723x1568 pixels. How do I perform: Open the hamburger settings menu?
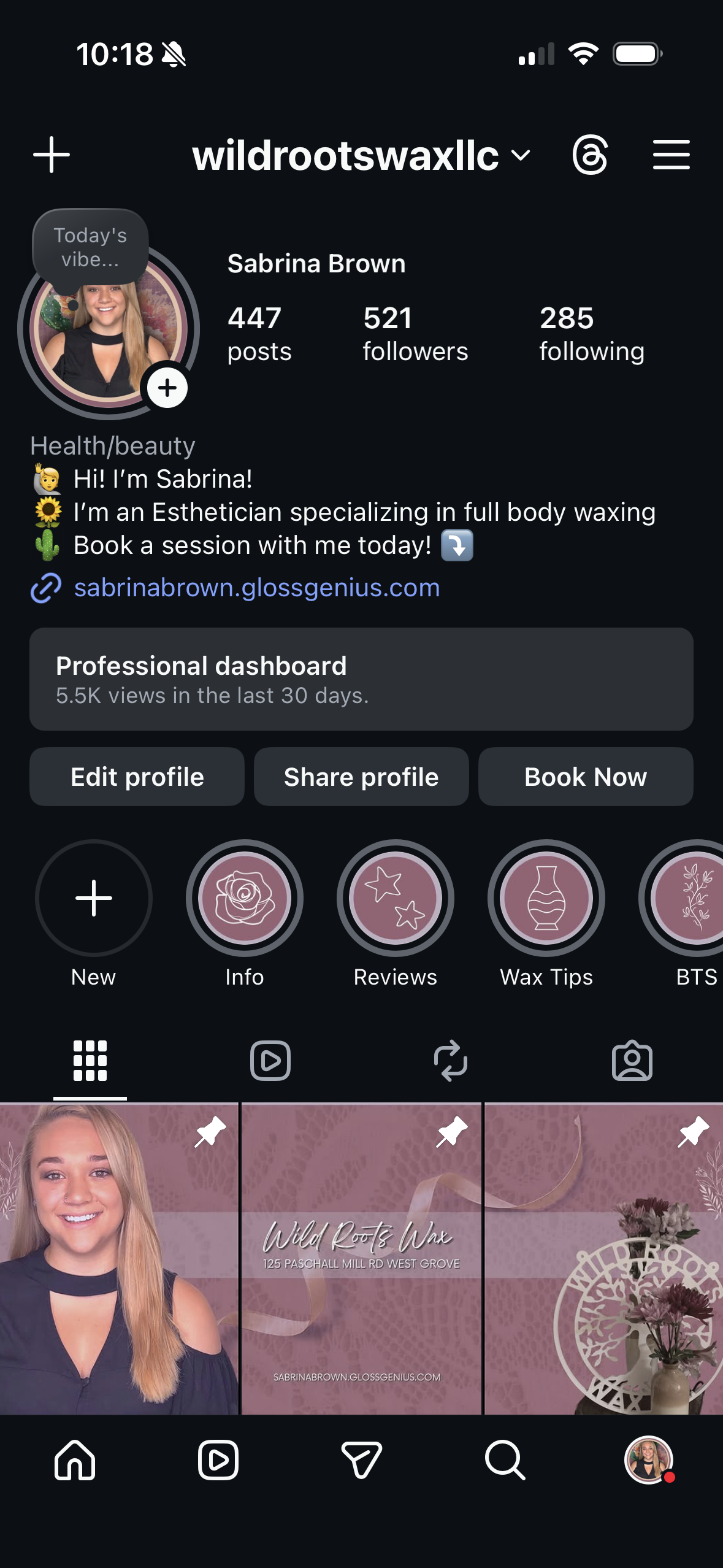[671, 155]
